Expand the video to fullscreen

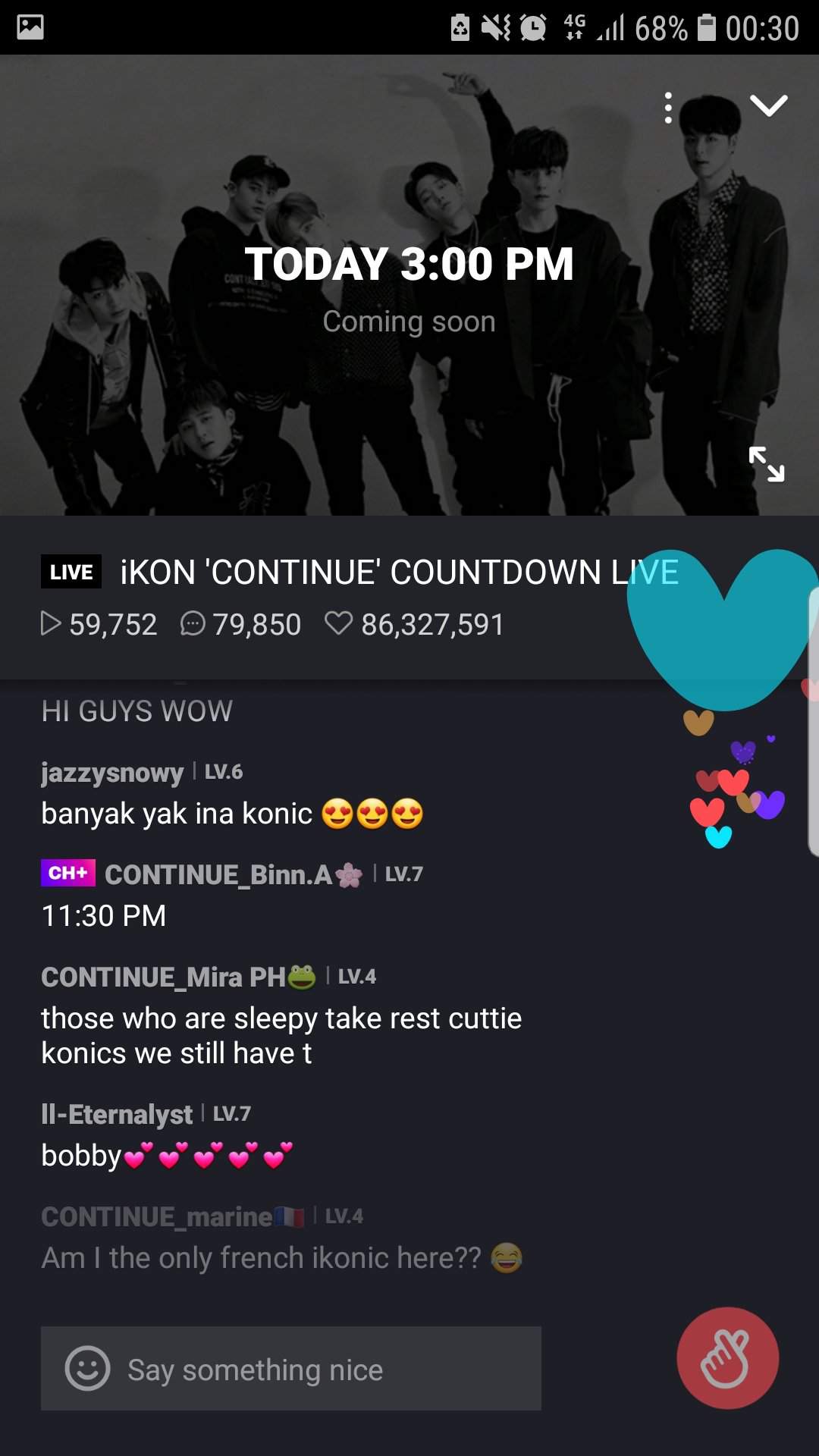[766, 464]
